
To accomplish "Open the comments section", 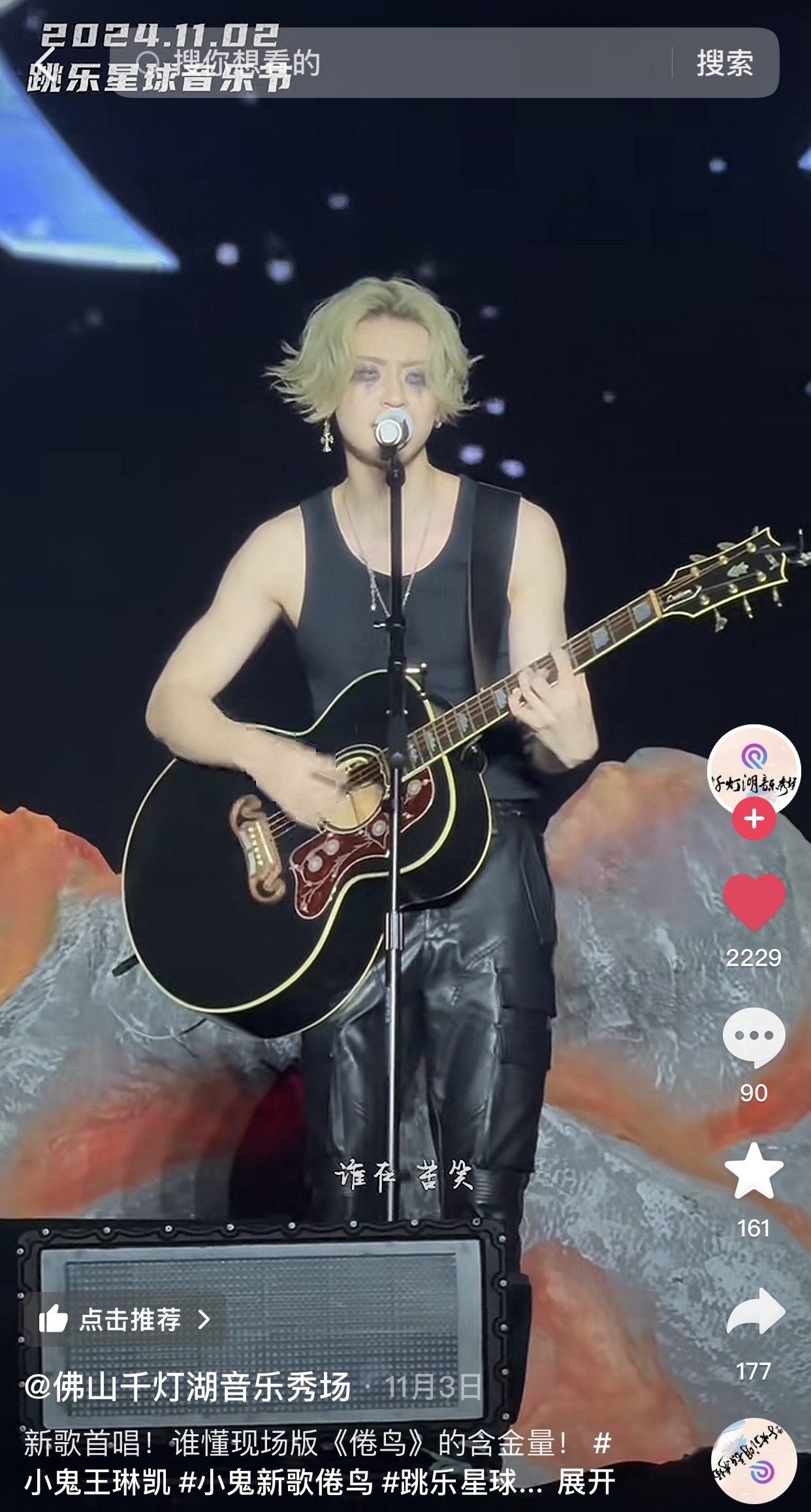I will [754, 1037].
